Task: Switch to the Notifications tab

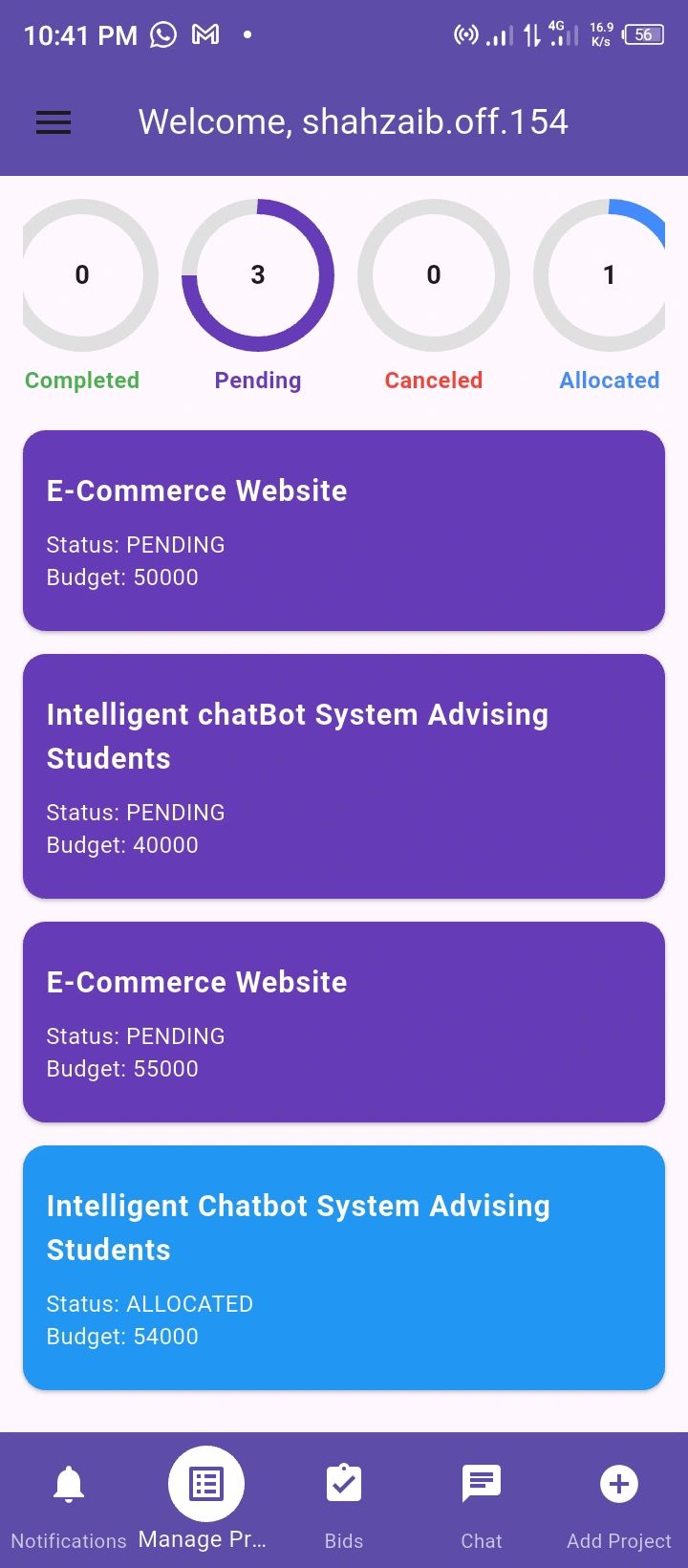Action: click(69, 1501)
